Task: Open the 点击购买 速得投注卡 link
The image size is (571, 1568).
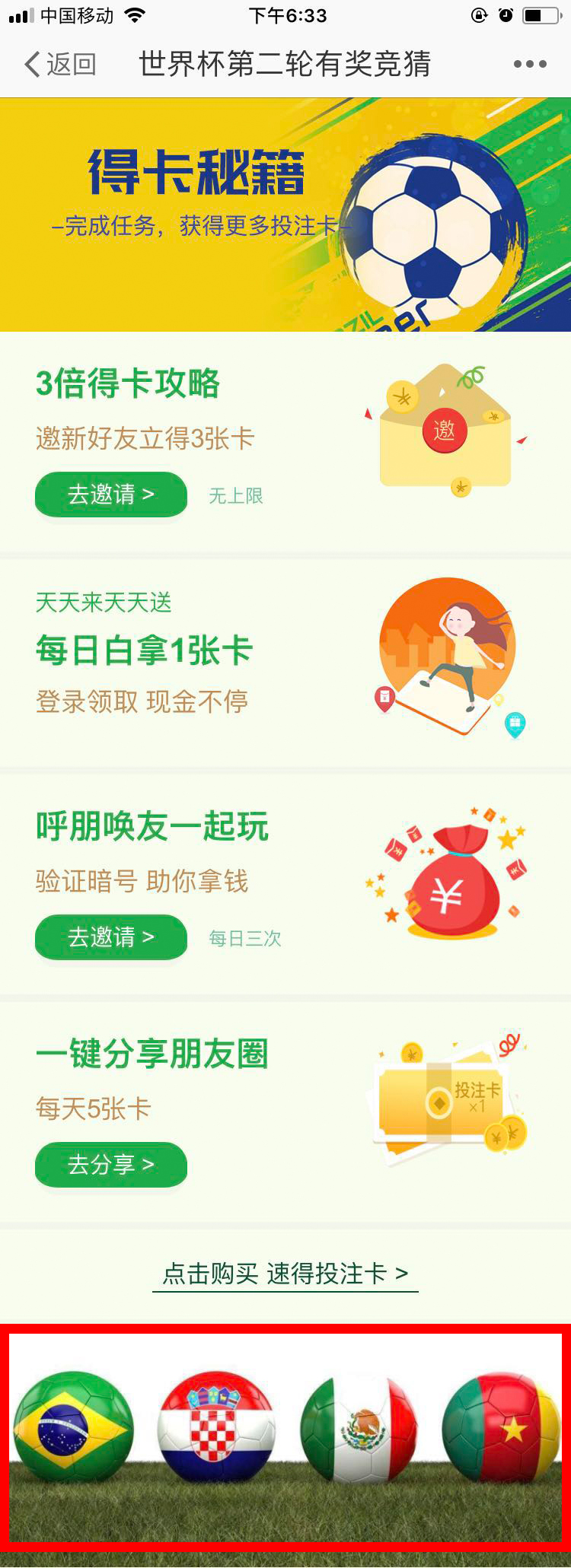Action: 285,1274
